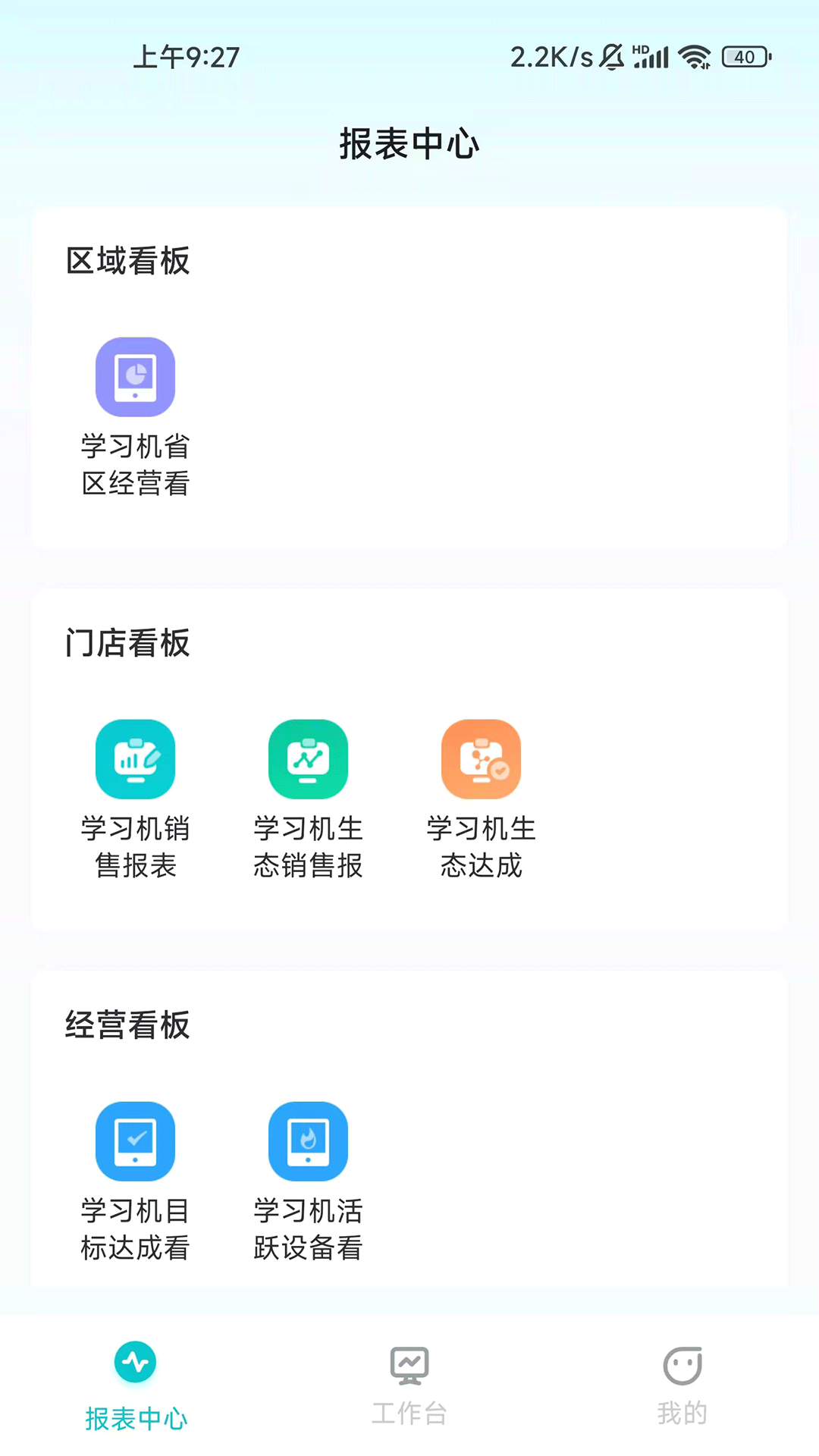Click the Wi-Fi icon in status bar
819x1456 pixels.
click(x=695, y=56)
